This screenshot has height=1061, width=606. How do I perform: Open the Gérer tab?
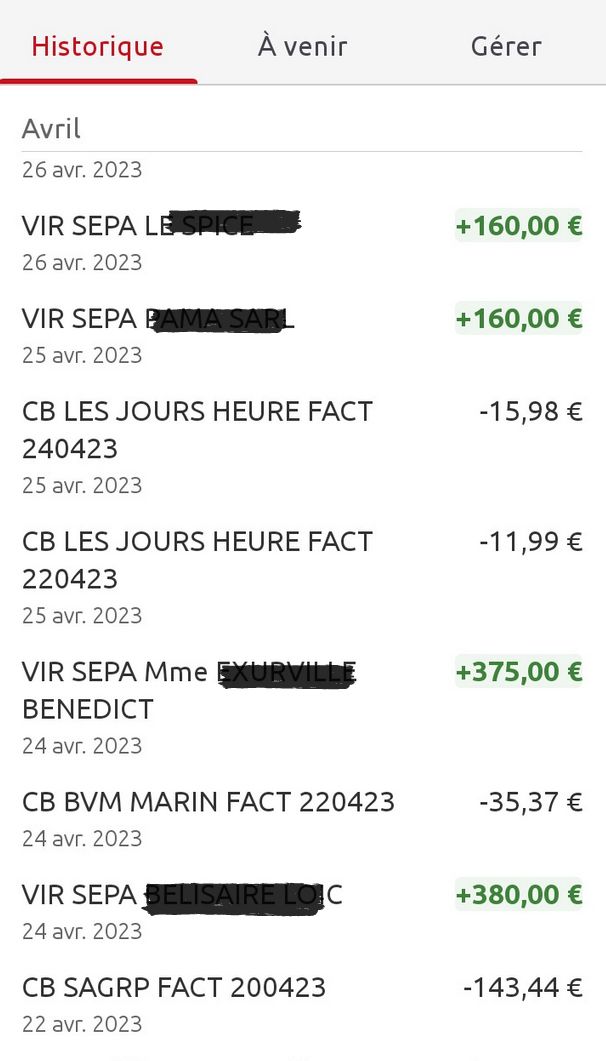click(x=506, y=46)
